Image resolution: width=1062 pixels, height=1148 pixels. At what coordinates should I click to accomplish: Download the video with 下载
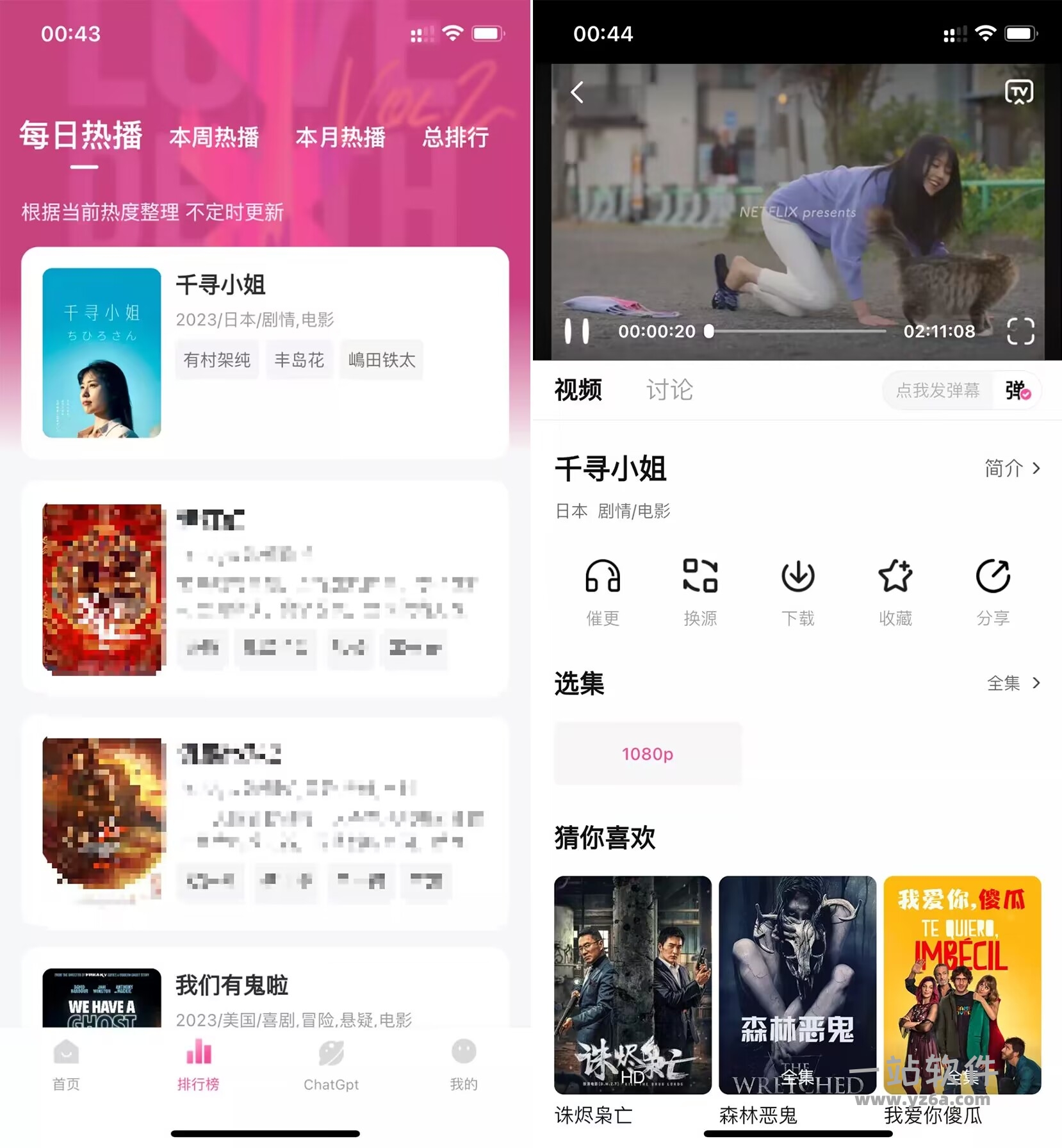(797, 591)
